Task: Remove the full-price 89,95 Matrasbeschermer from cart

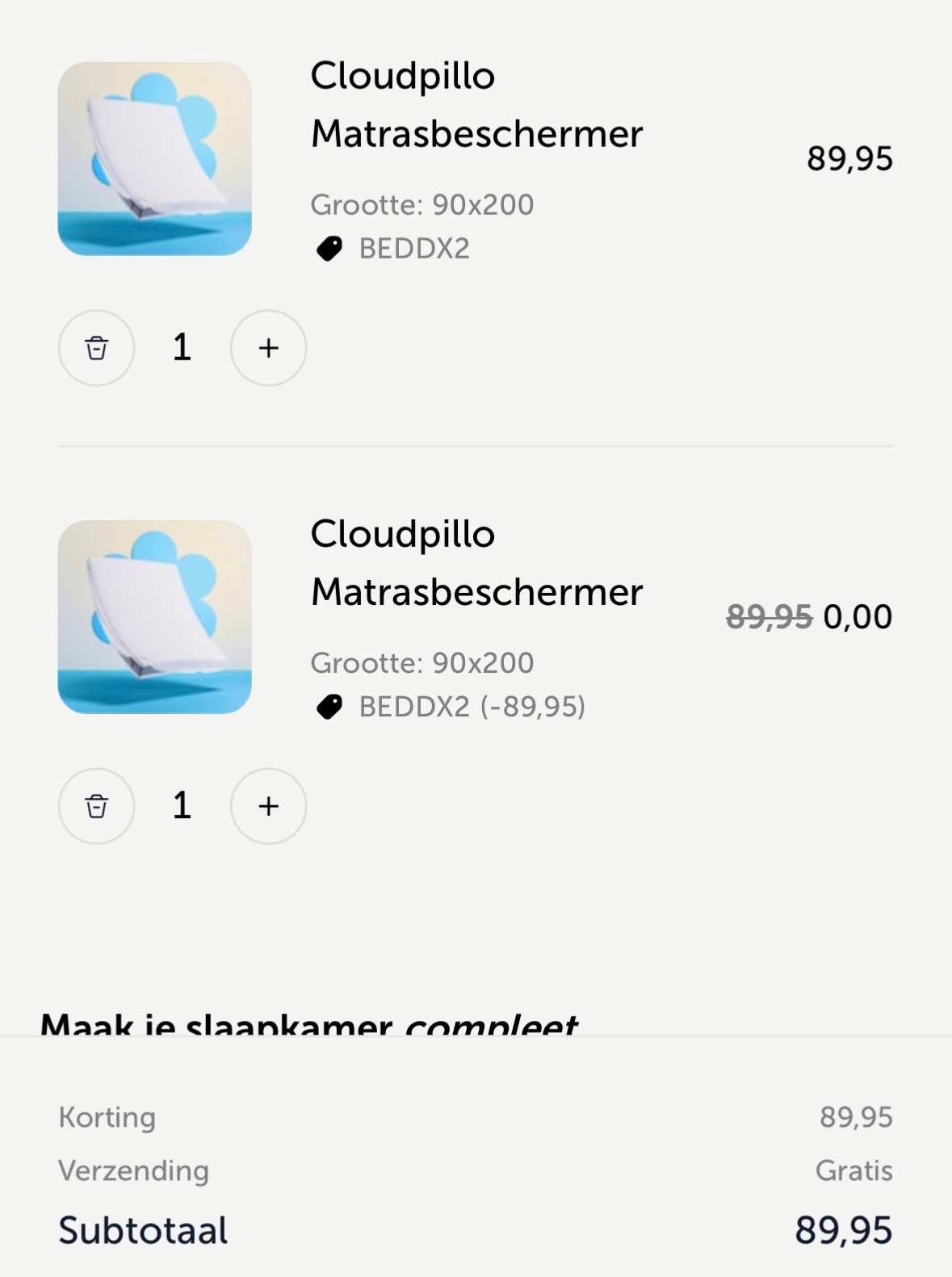Action: point(96,348)
